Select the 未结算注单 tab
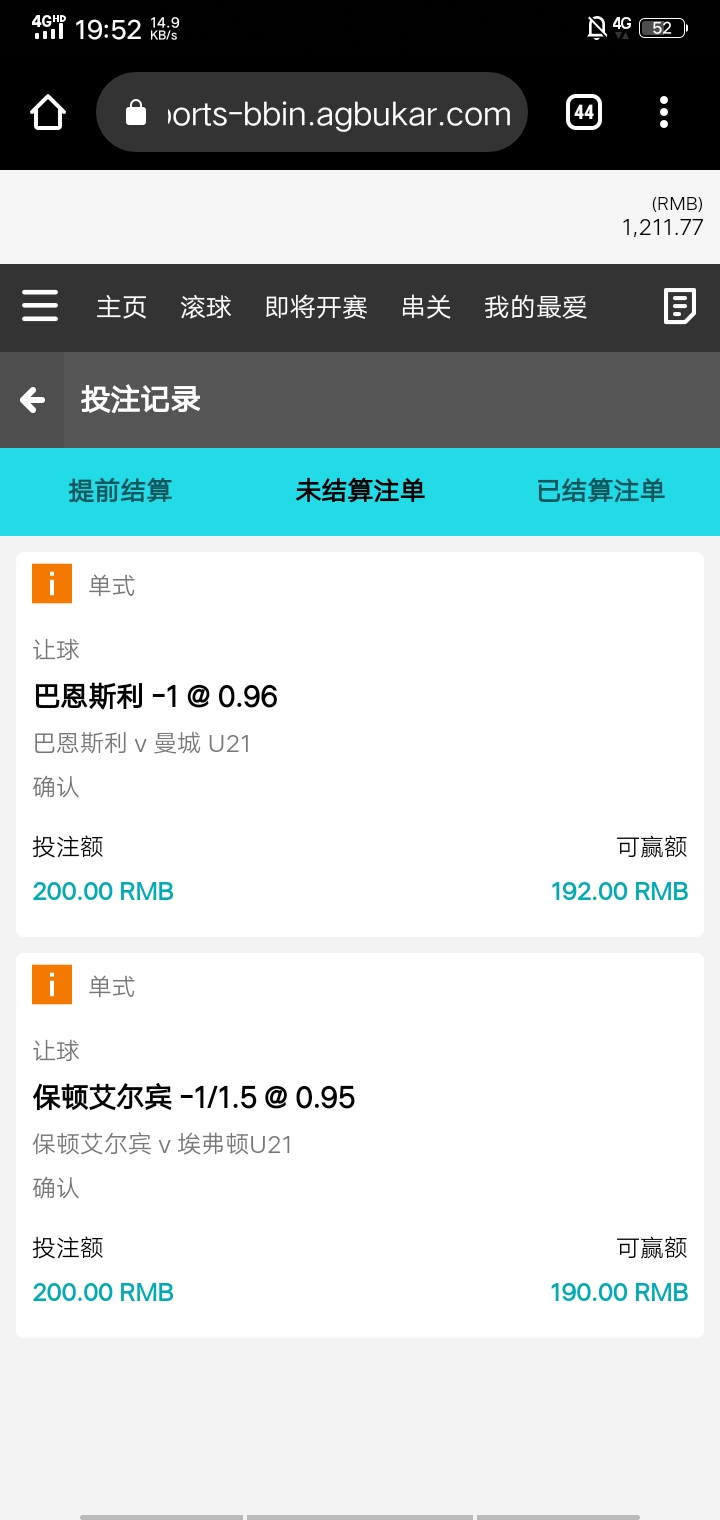This screenshot has width=720, height=1520. click(x=360, y=491)
